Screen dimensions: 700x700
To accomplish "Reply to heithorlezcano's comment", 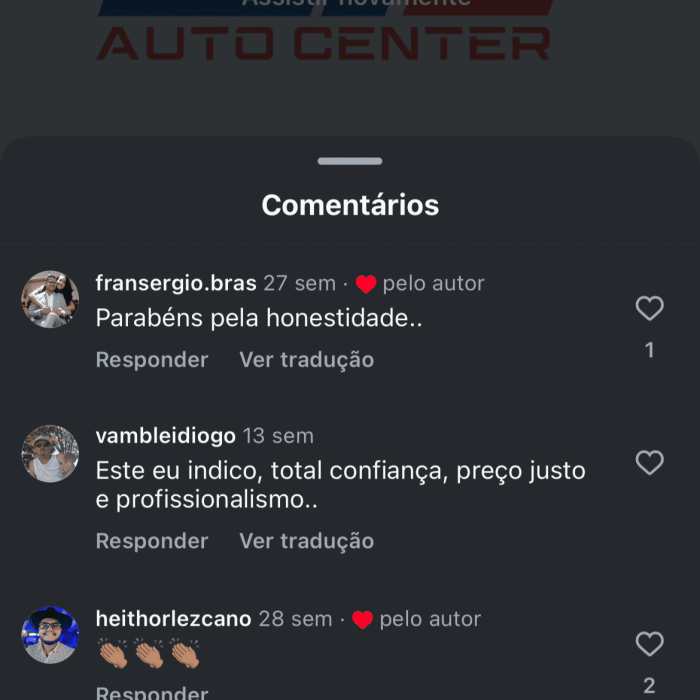I will click(152, 691).
